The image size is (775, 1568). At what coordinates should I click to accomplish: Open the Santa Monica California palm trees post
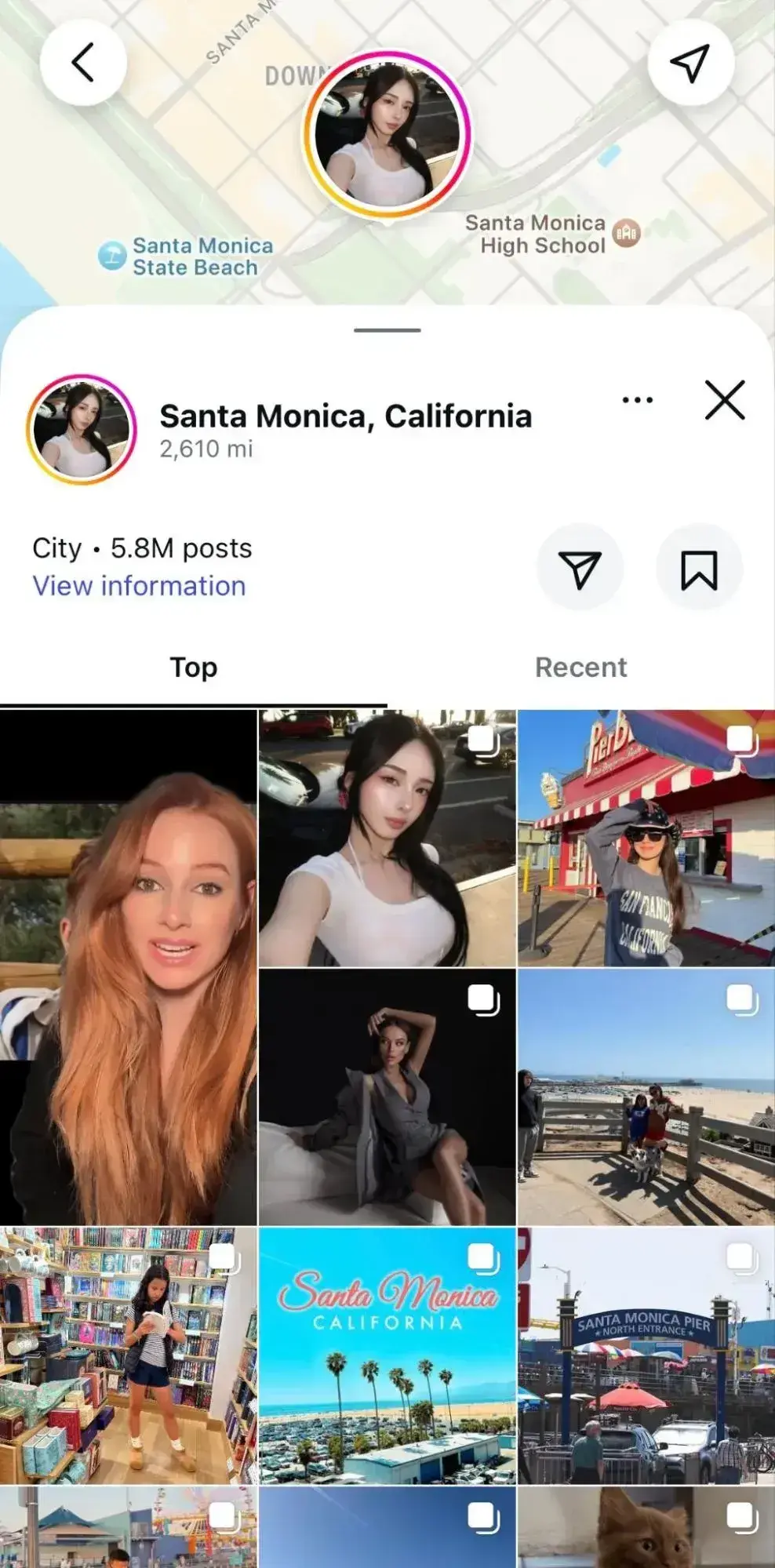tap(387, 1355)
